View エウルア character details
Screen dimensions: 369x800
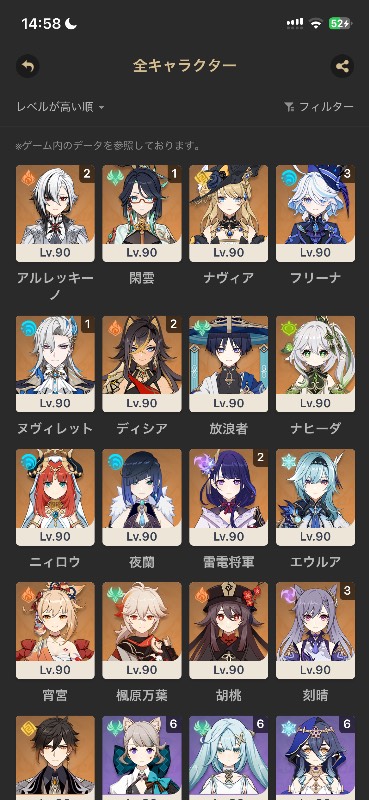(315, 497)
